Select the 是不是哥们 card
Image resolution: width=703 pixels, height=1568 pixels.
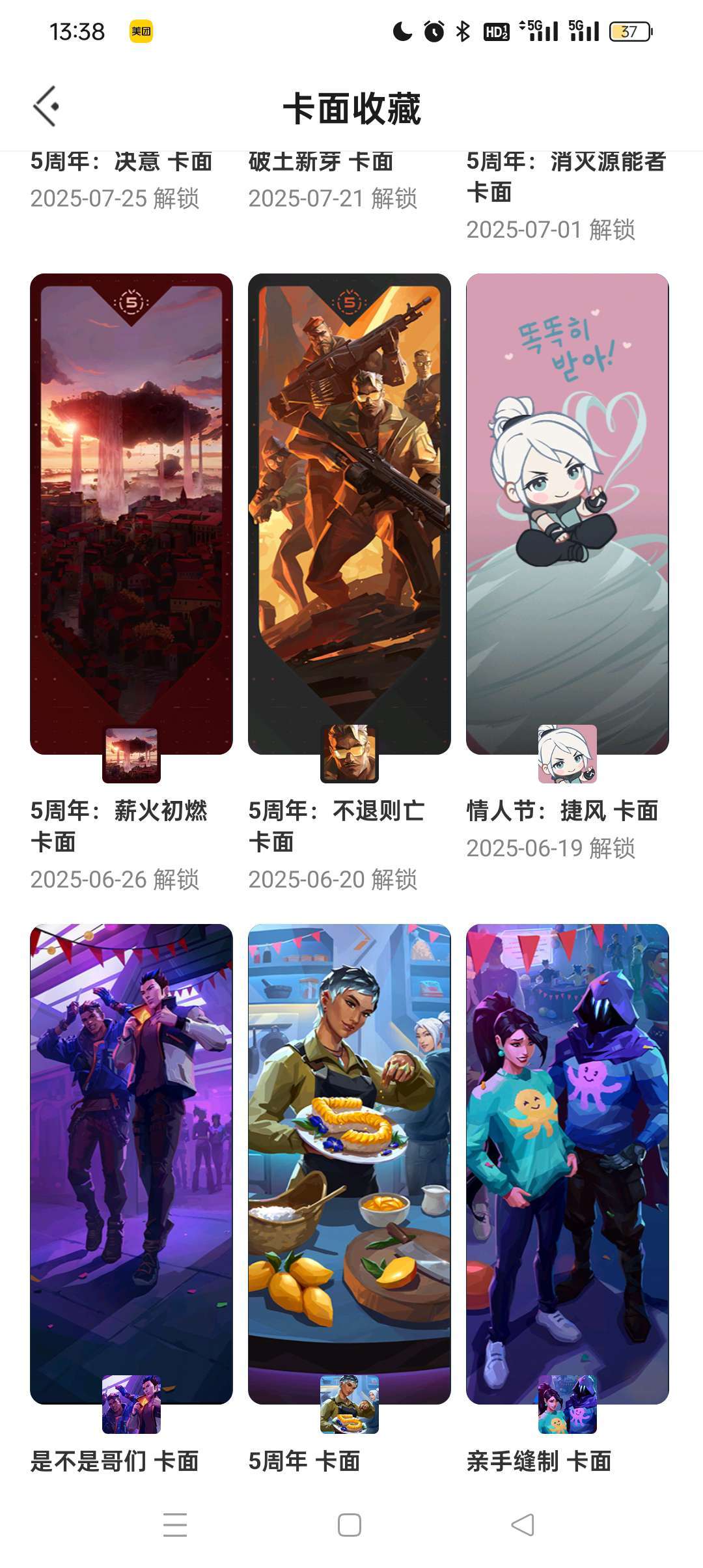point(131,1164)
